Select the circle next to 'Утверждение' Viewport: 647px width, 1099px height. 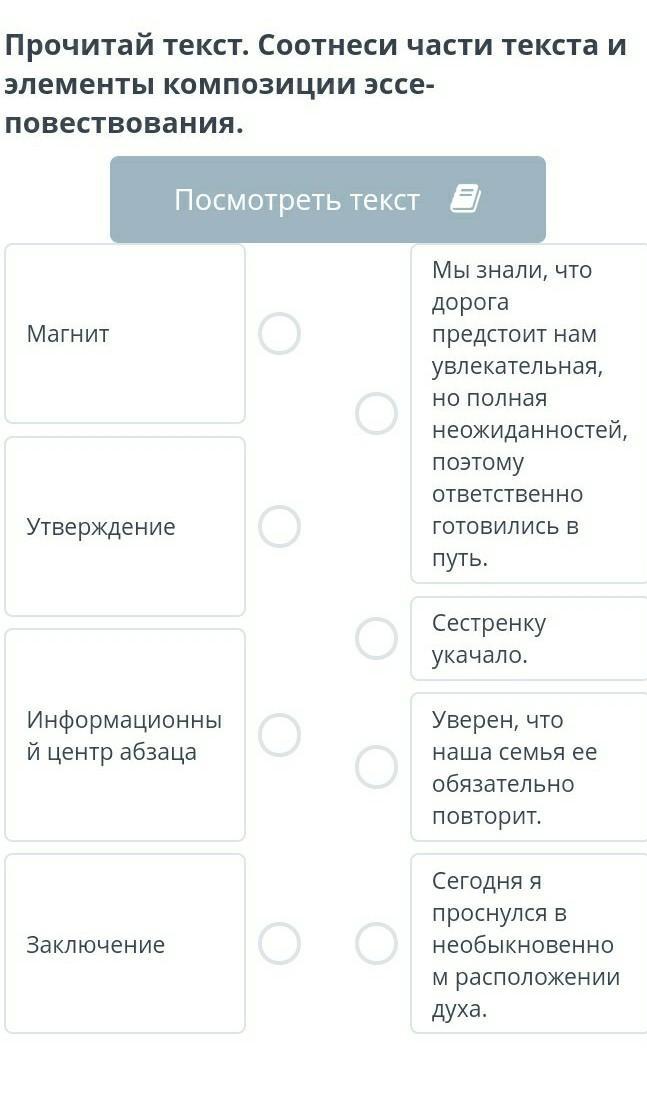pos(279,527)
